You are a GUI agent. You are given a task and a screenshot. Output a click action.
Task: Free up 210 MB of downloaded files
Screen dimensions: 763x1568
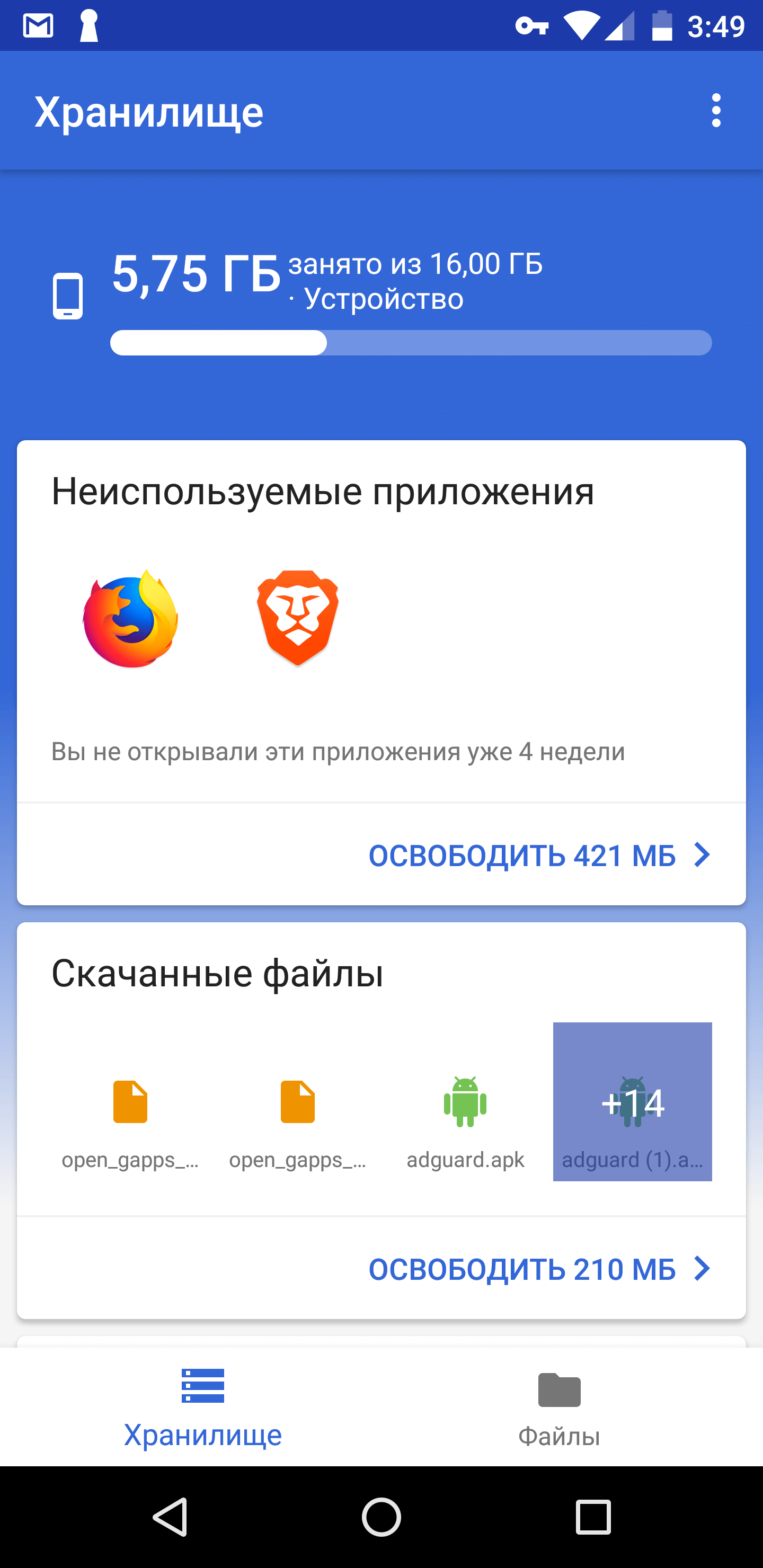click(539, 1269)
